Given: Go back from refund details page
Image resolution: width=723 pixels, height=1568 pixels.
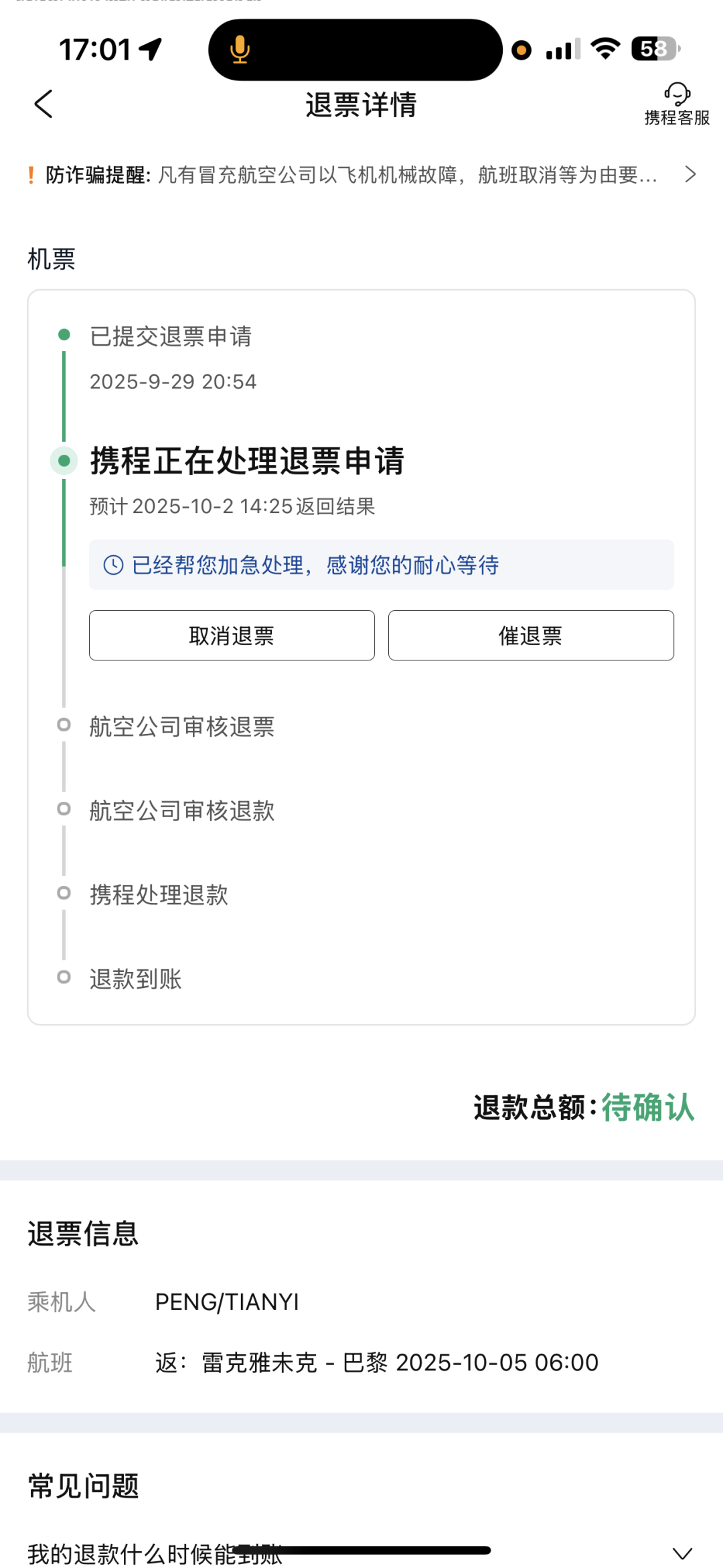Looking at the screenshot, I should 44,104.
